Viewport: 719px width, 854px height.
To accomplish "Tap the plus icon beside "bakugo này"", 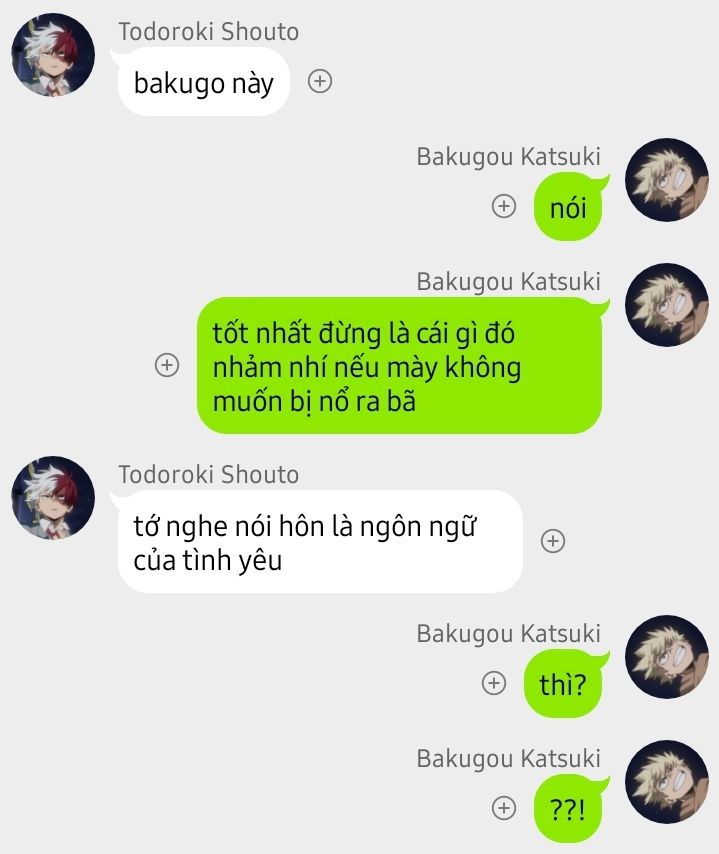I will [320, 82].
